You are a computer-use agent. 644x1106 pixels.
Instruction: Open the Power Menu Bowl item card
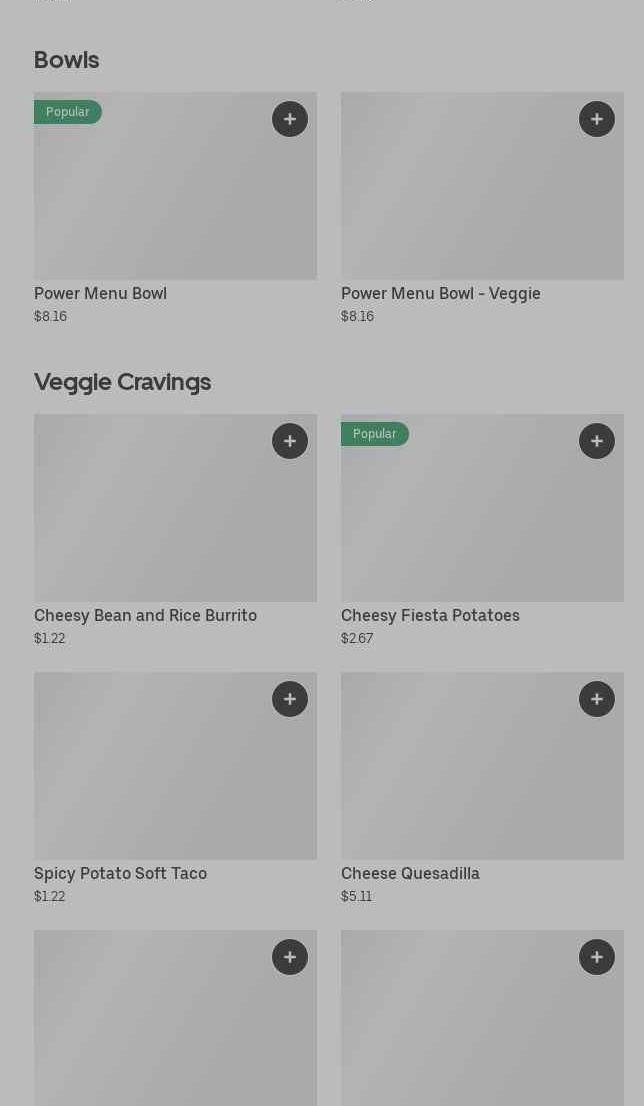tap(176, 209)
